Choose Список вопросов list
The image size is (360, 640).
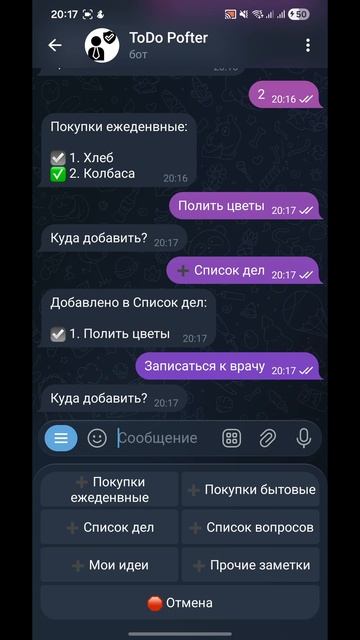click(251, 527)
